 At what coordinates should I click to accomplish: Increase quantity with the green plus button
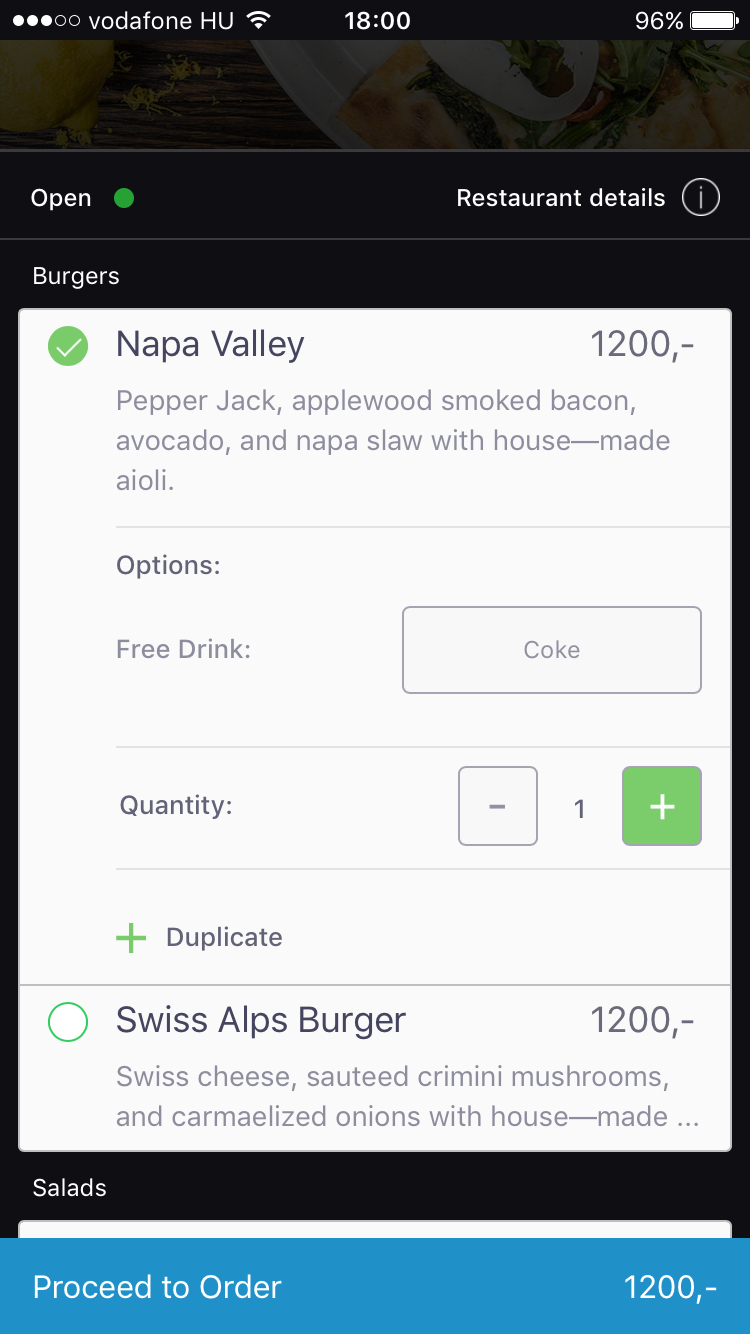point(662,806)
